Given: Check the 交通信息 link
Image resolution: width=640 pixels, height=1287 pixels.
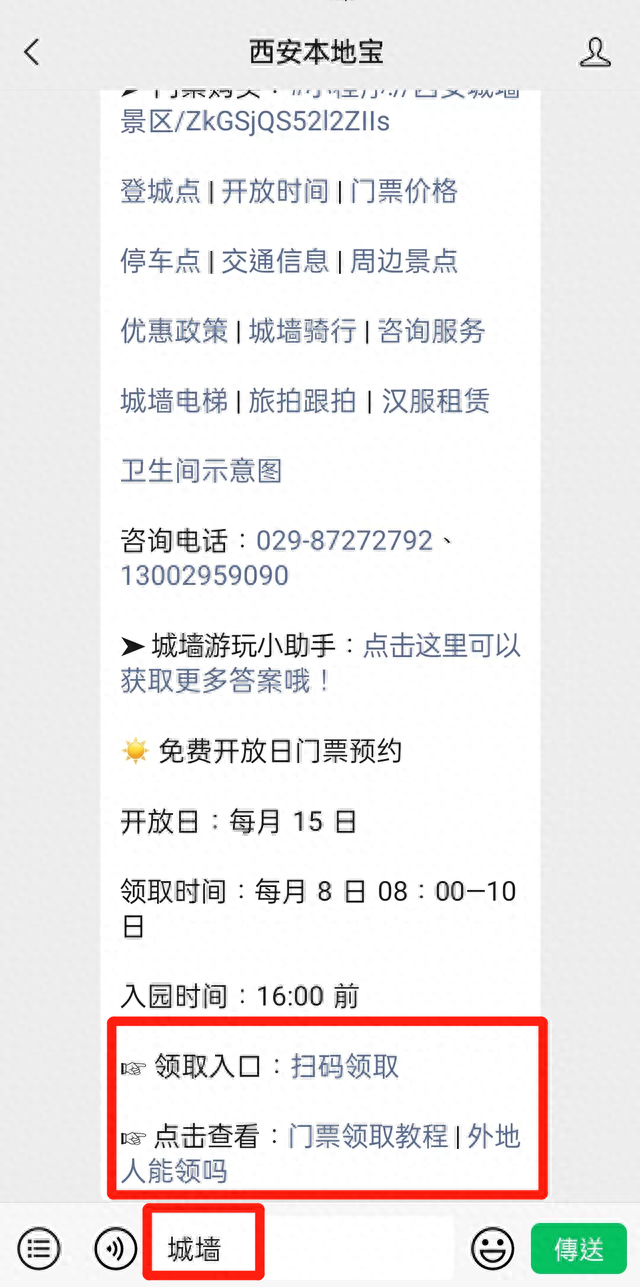Looking at the screenshot, I should 275,261.
